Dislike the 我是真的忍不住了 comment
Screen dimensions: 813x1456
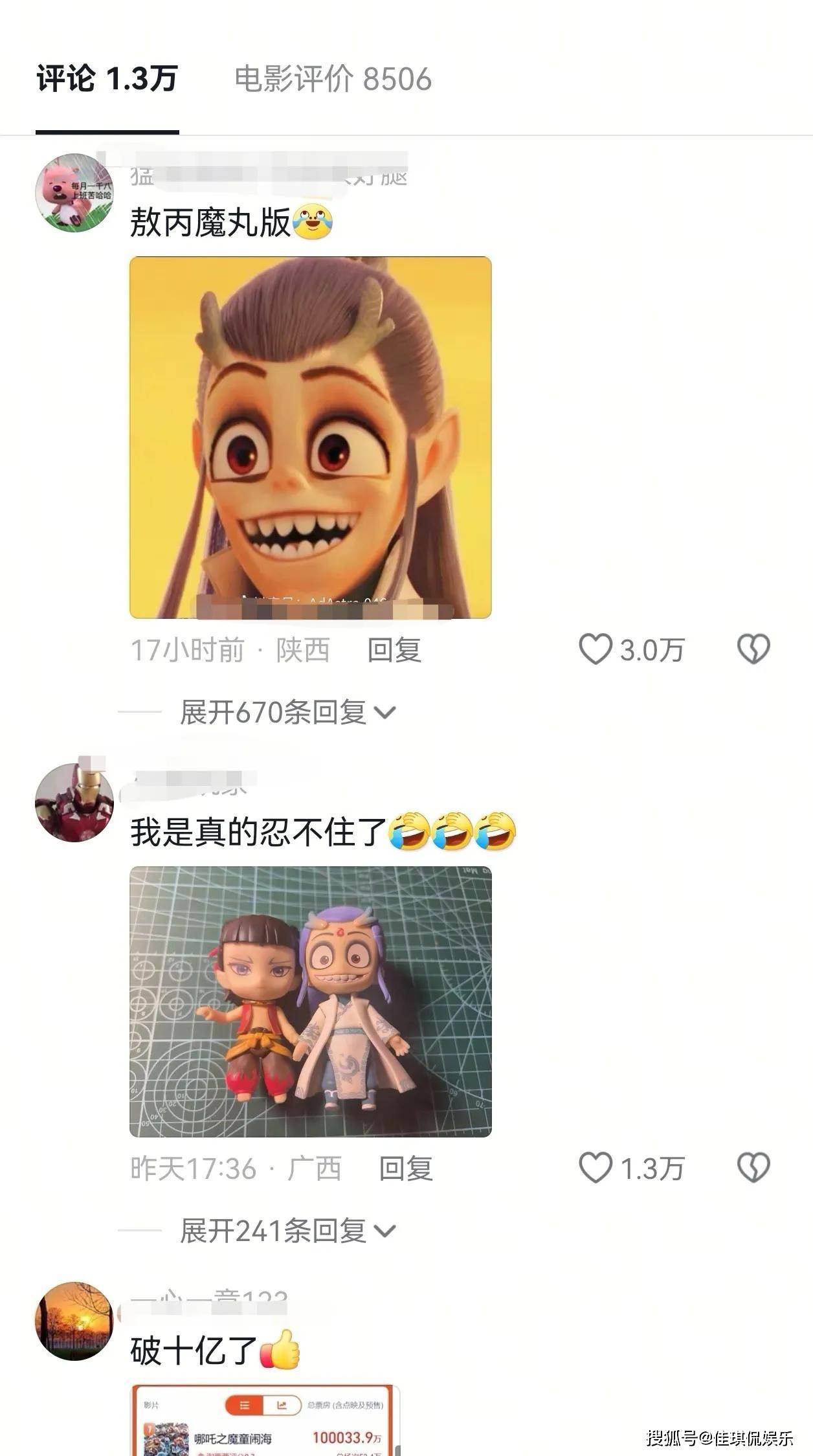click(753, 1168)
